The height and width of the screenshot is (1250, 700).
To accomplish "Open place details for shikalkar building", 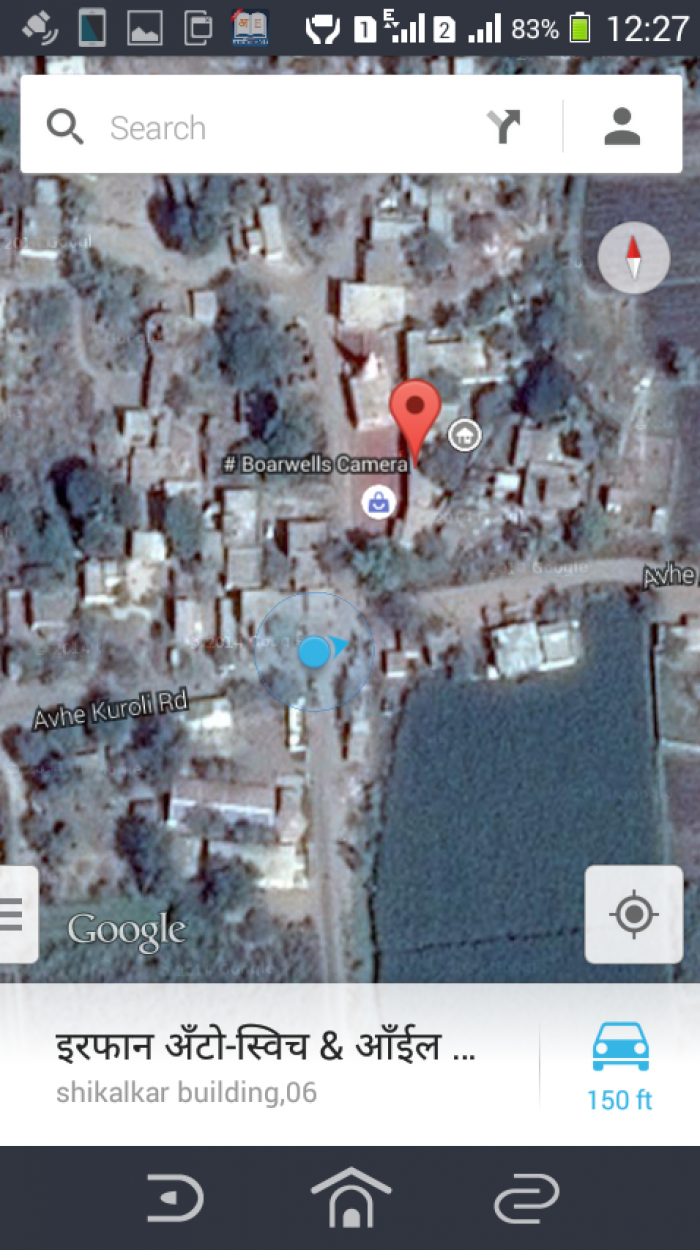I will tap(270, 1066).
